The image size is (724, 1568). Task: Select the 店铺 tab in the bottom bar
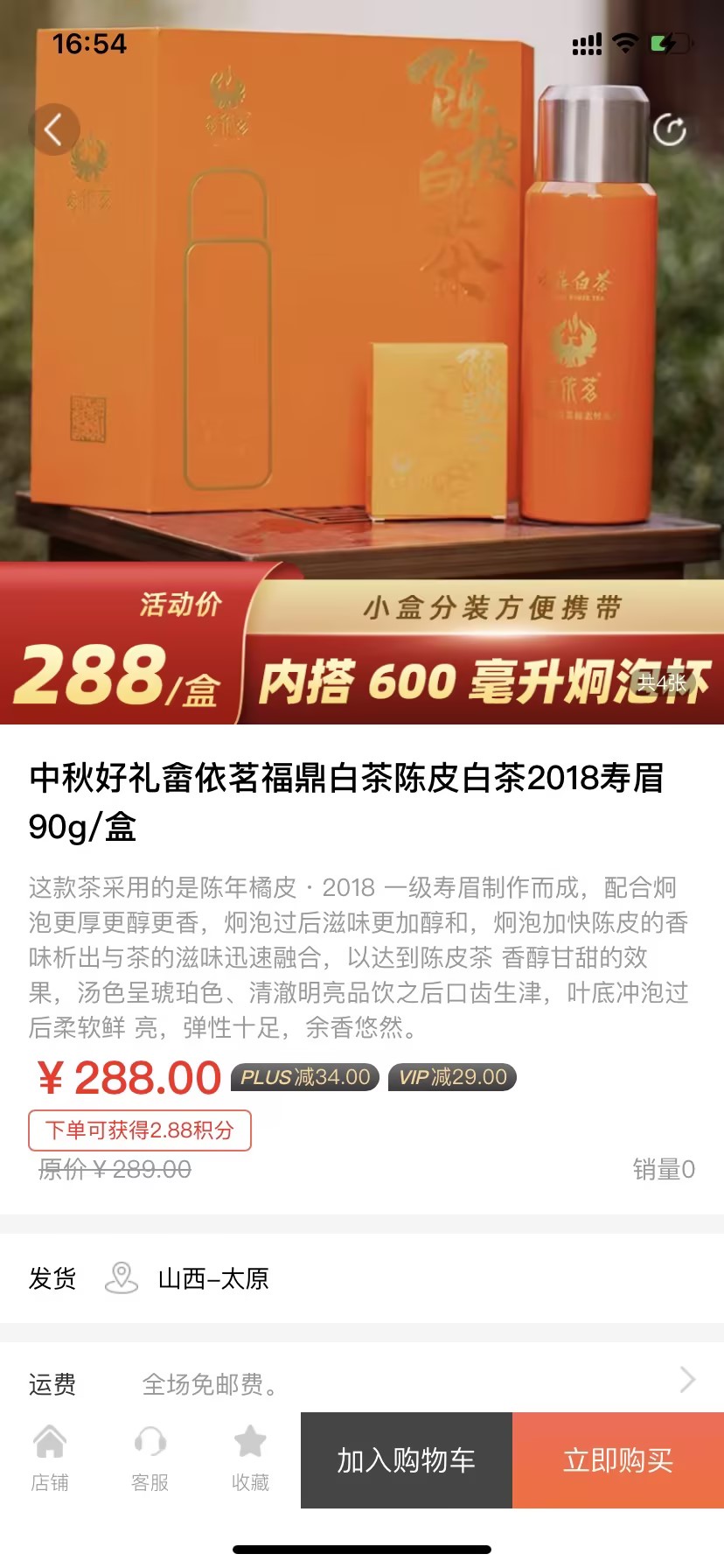point(50,1459)
